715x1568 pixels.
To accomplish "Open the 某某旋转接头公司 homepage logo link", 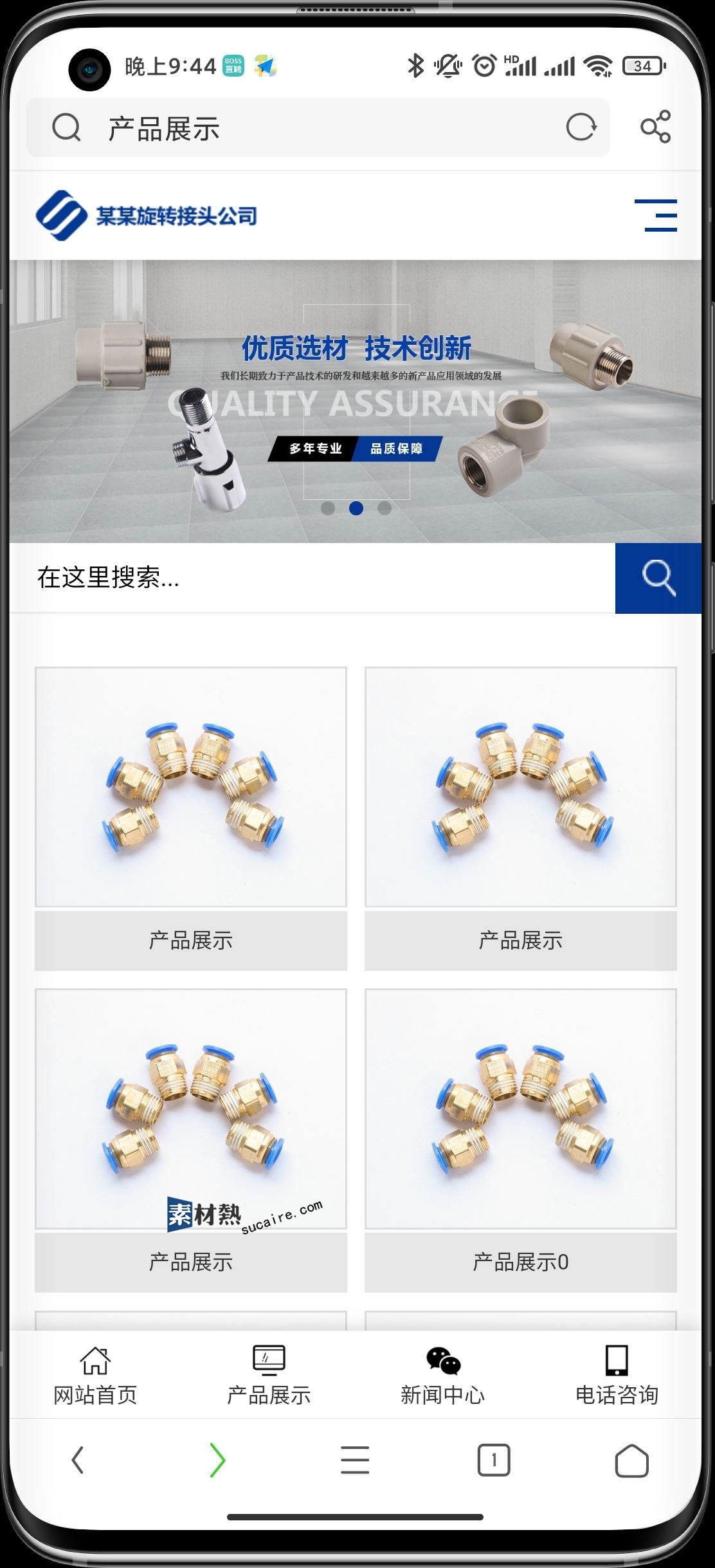I will pos(147,216).
